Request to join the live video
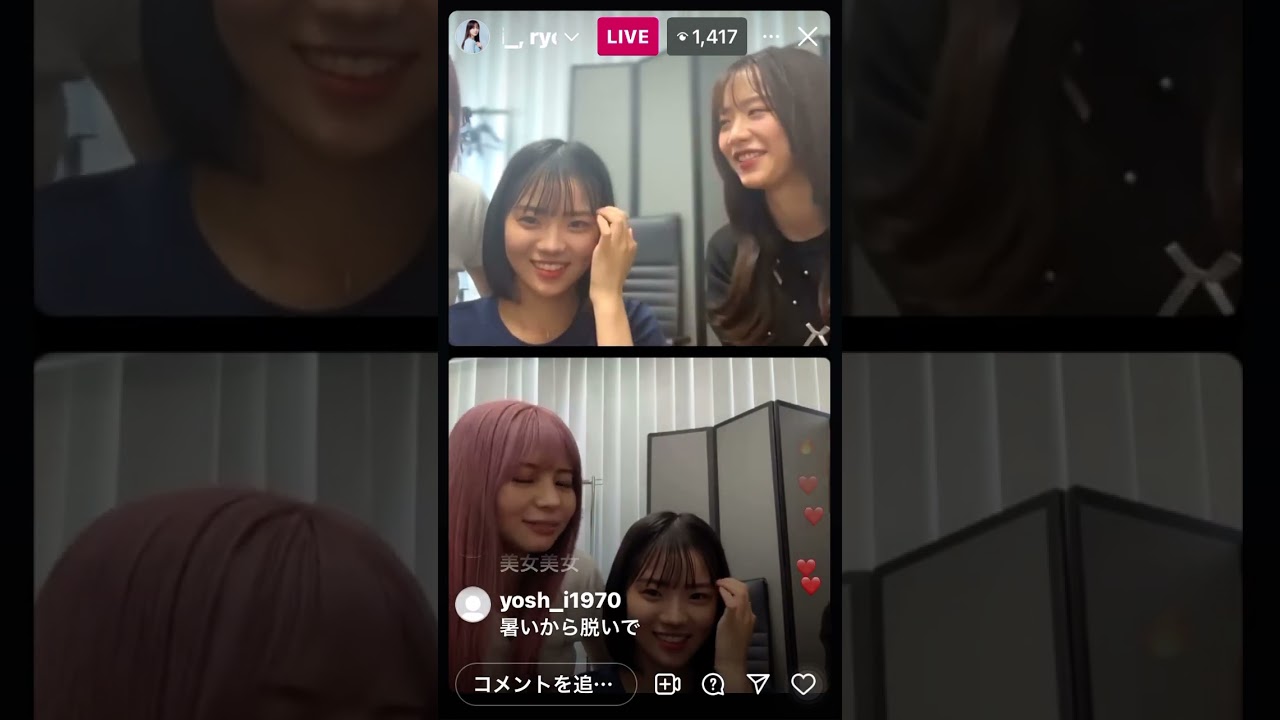The image size is (1280, 720). pyautogui.click(x=667, y=684)
